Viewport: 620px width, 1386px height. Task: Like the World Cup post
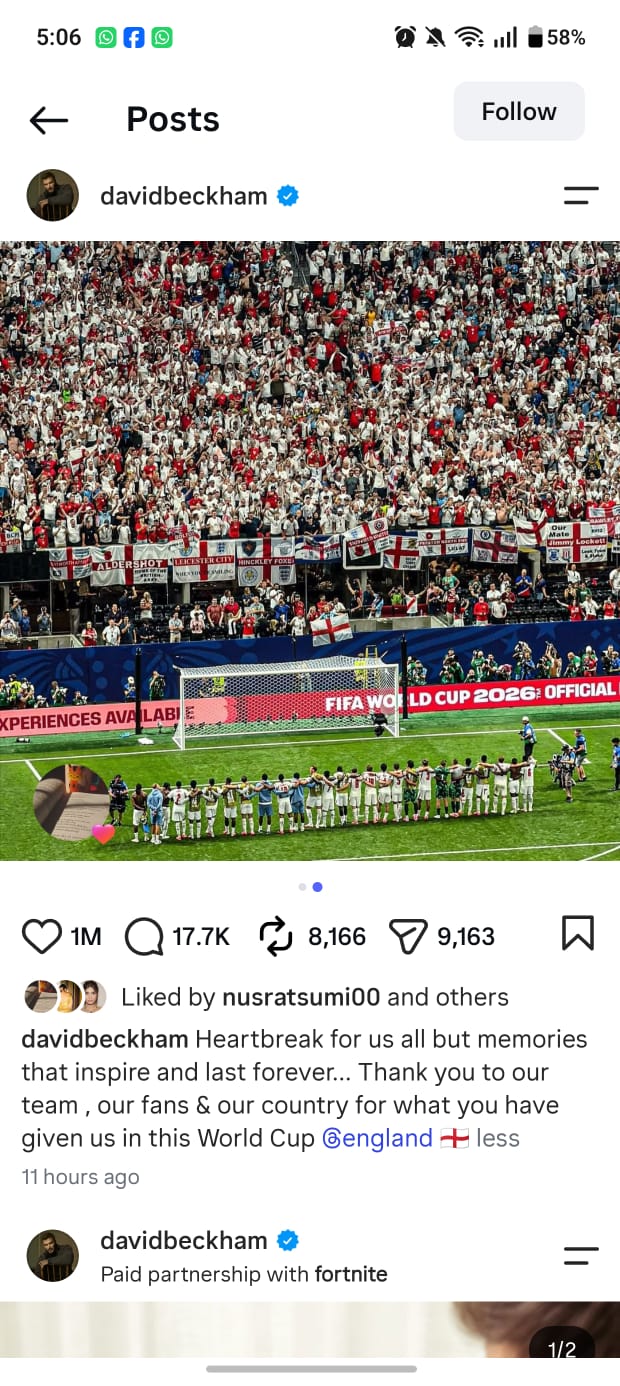coord(42,936)
